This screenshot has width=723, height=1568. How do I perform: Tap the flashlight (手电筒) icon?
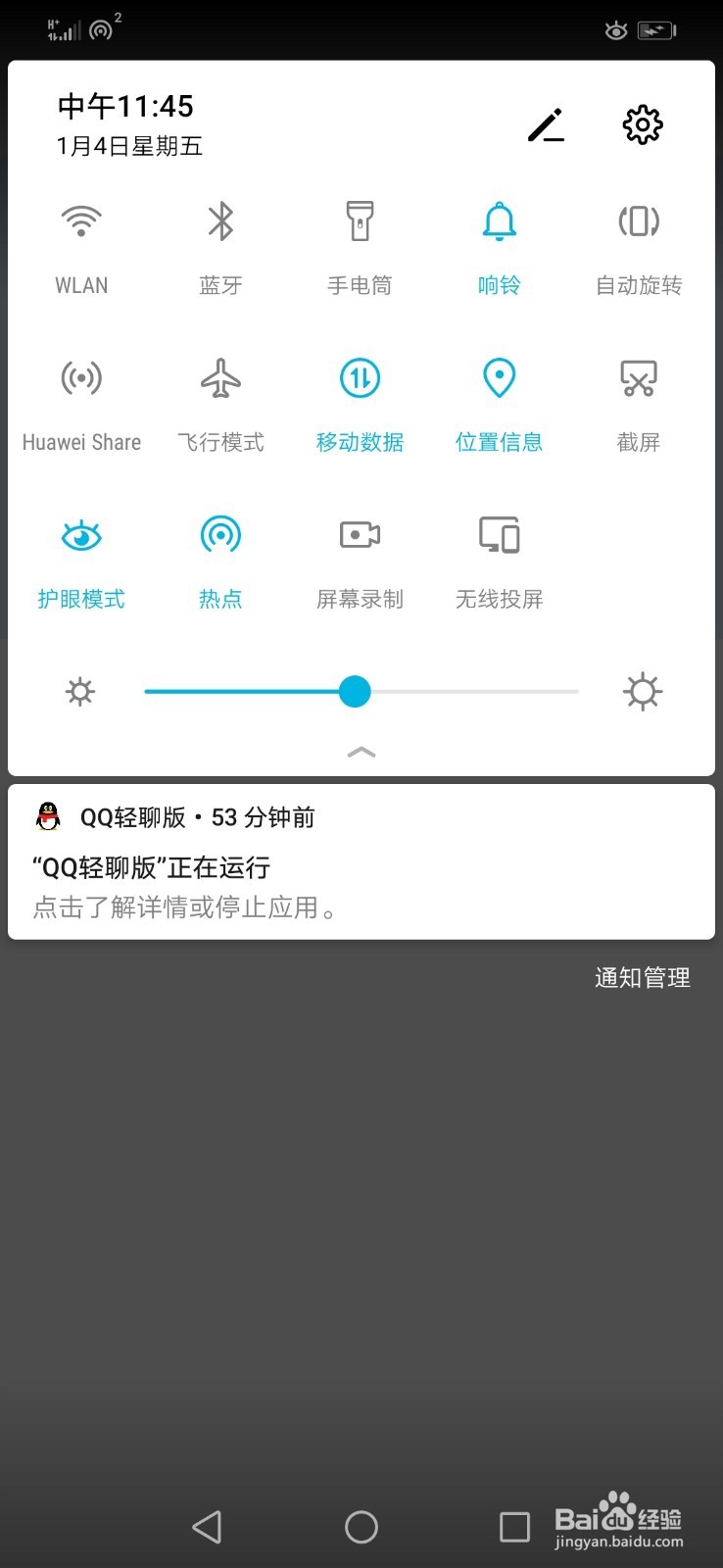(359, 220)
